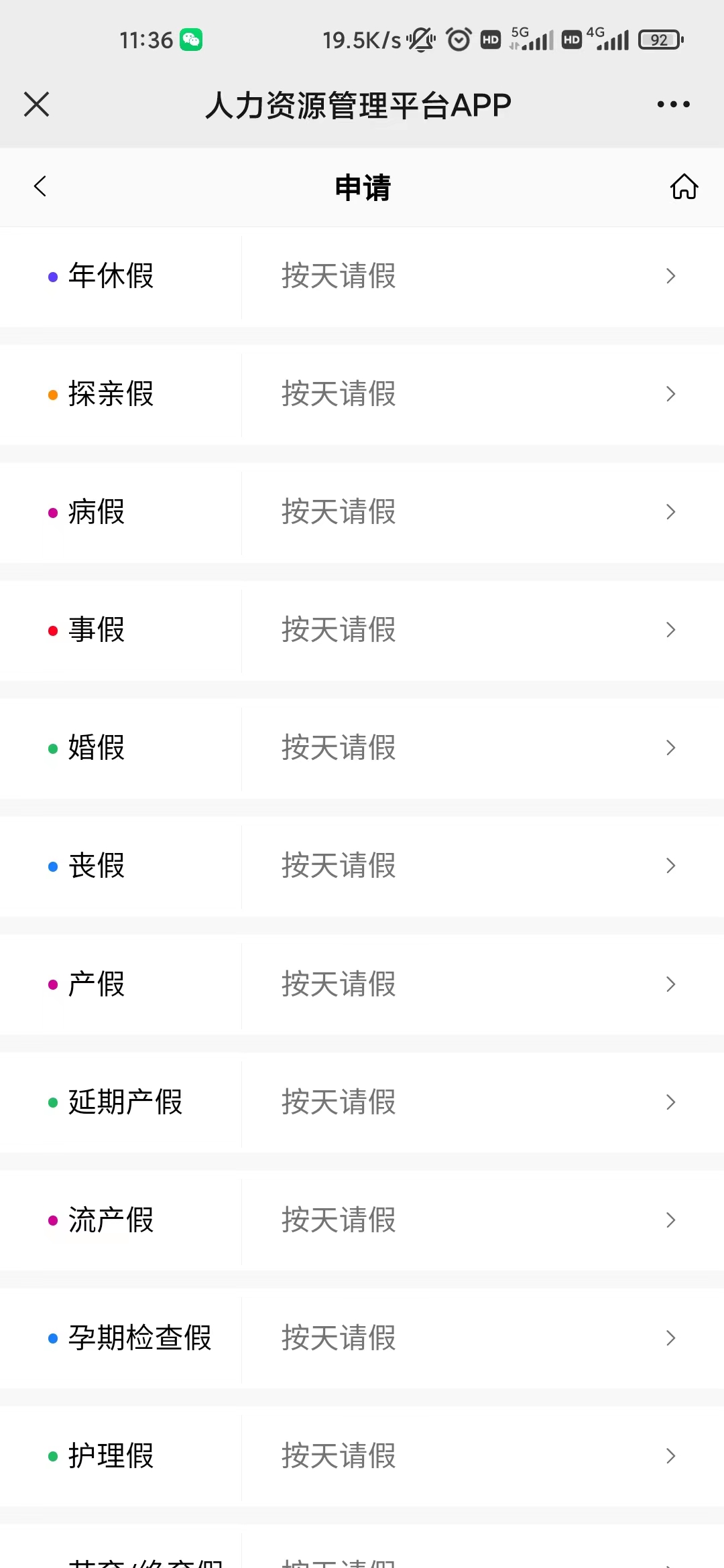Open the 事假 application entry
724x1568 pixels.
coord(362,630)
